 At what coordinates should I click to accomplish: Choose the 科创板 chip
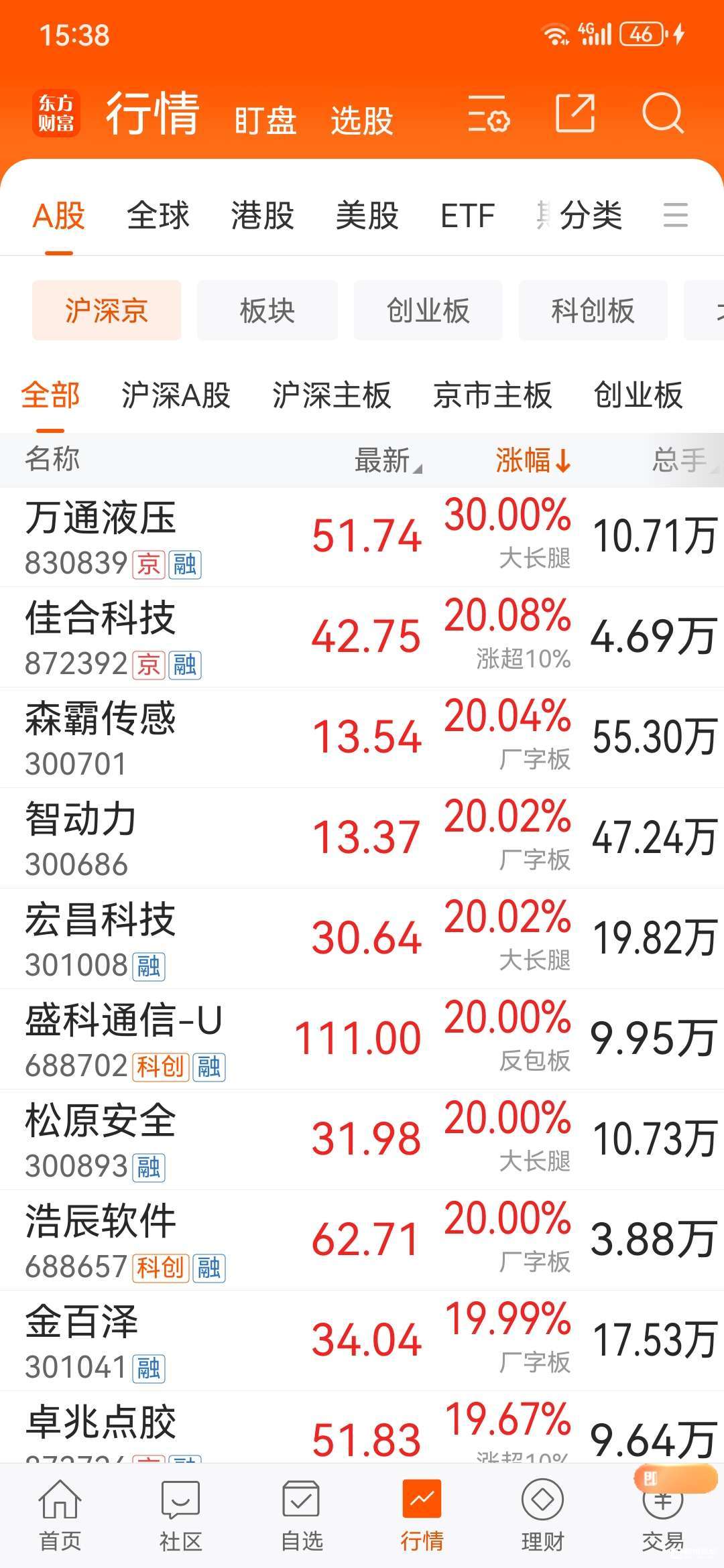click(x=593, y=310)
